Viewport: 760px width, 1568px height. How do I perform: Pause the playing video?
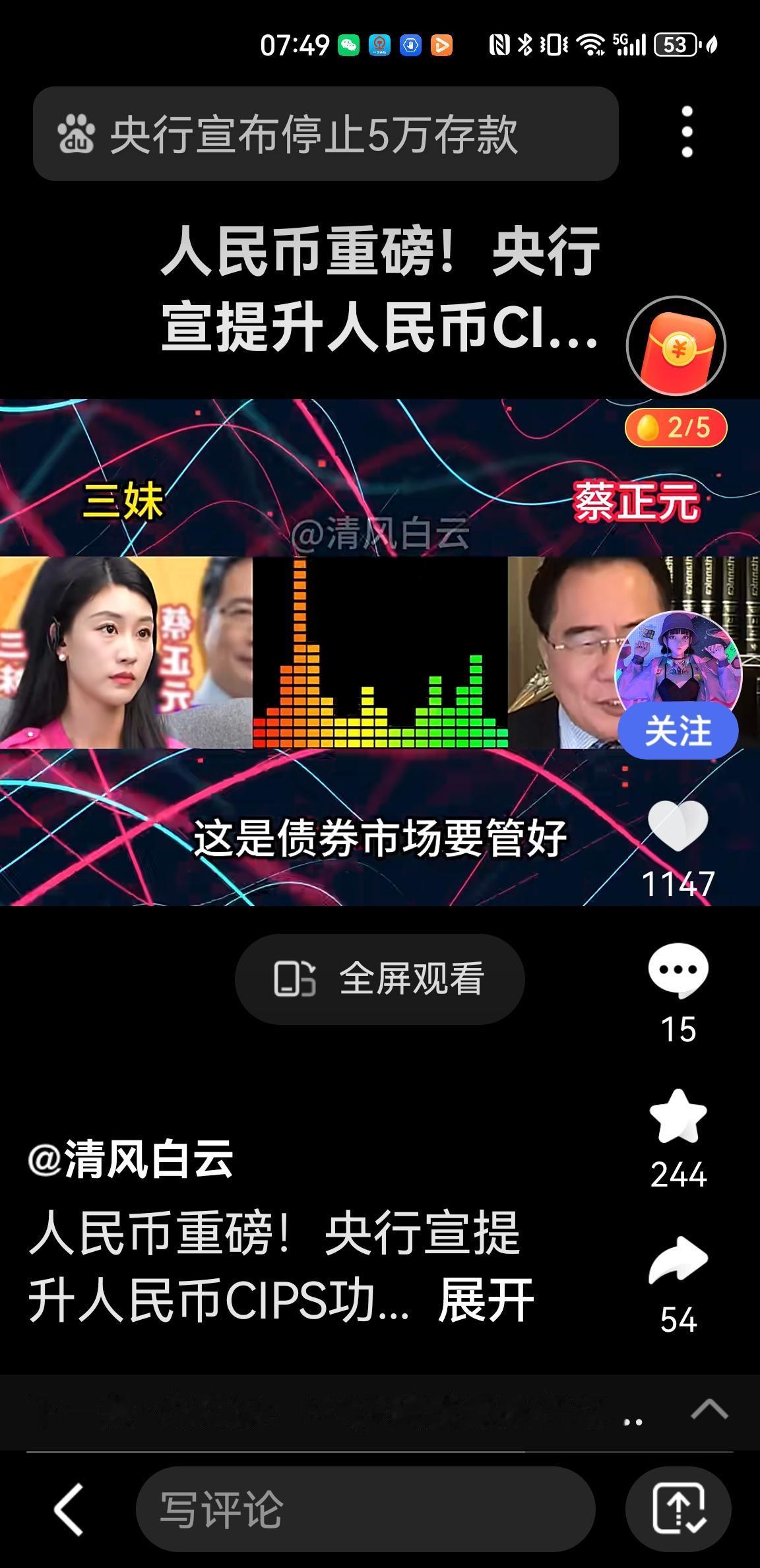click(379, 653)
